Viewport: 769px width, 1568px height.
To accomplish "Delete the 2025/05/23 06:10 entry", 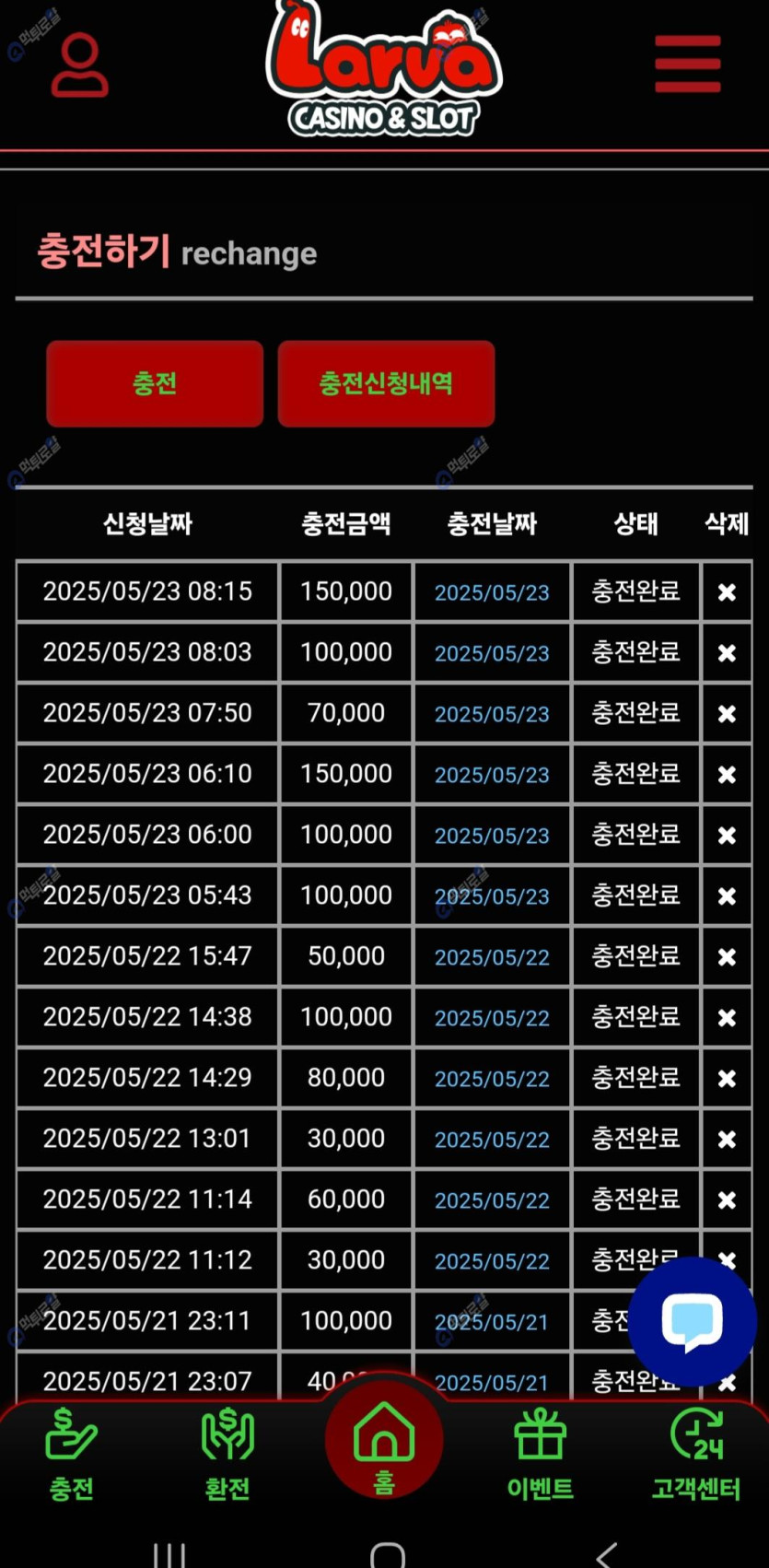I will point(727,775).
